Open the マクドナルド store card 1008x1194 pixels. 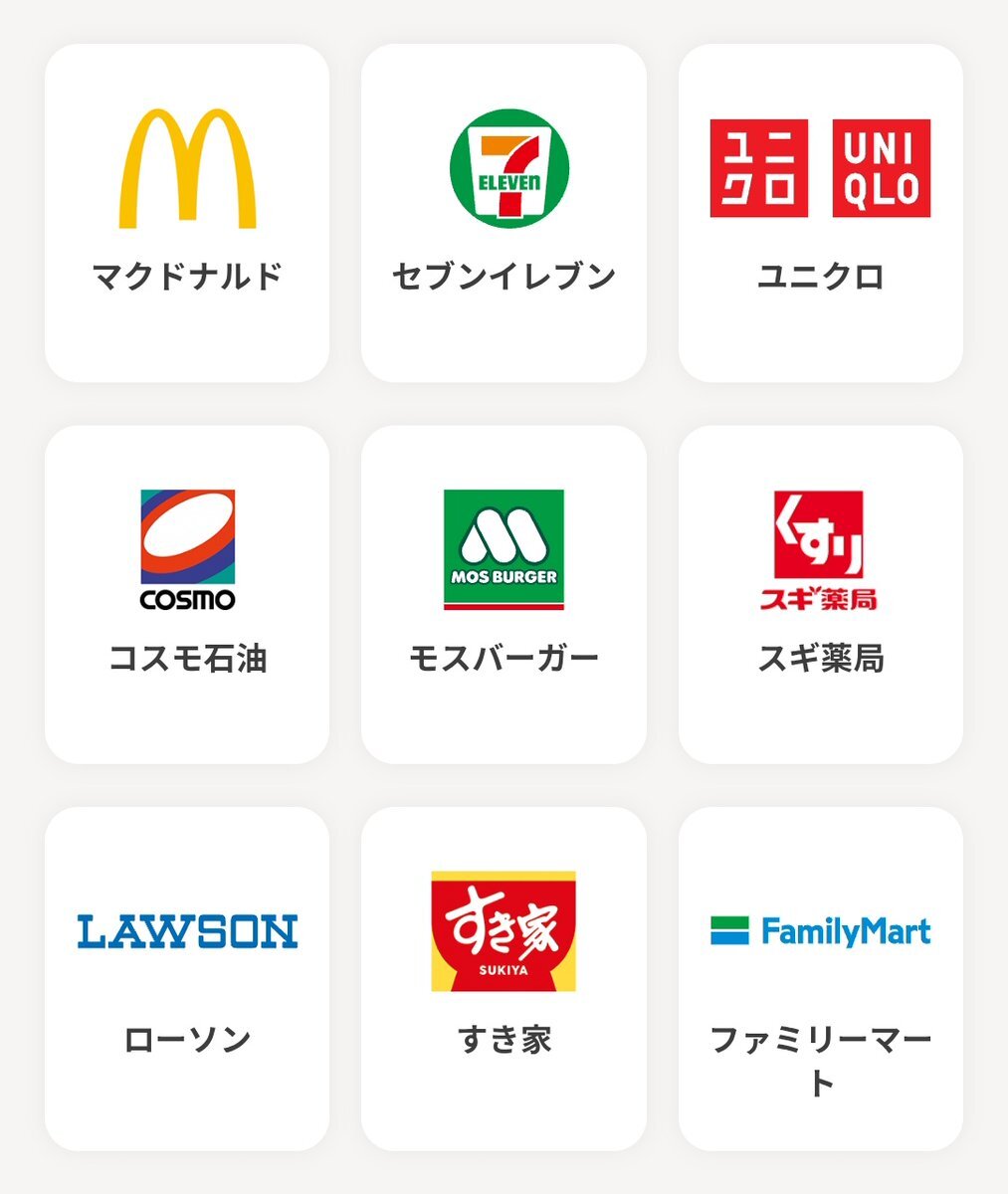tap(187, 213)
